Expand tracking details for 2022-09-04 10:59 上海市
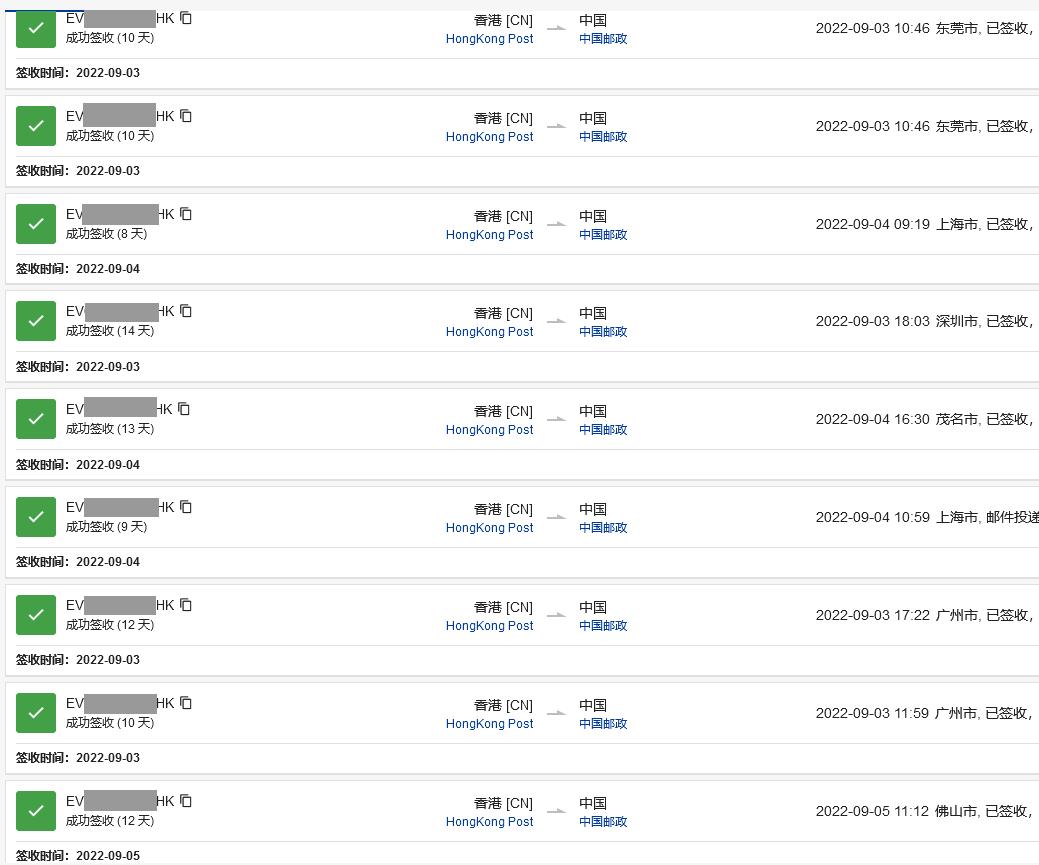The width and height of the screenshot is (1039, 865). [922, 518]
